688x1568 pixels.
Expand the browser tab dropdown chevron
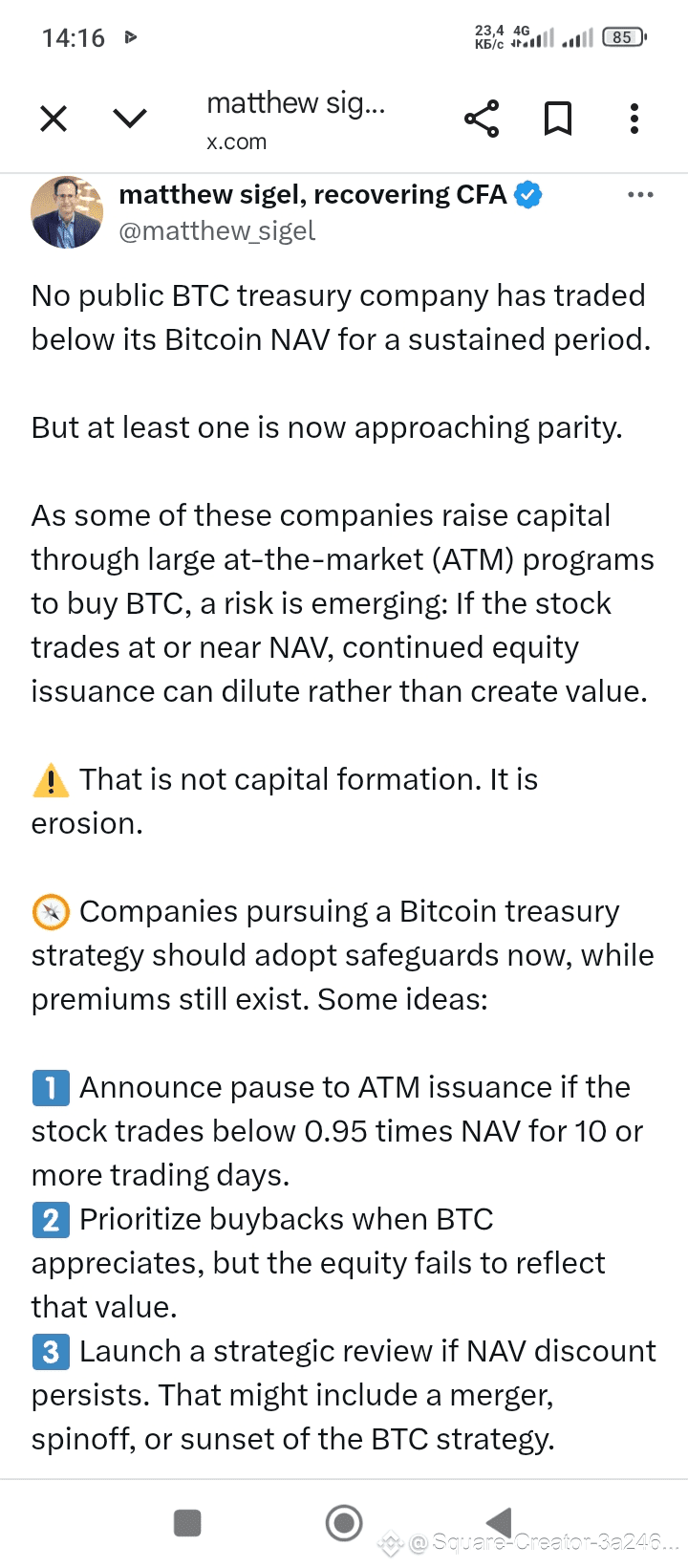(130, 119)
